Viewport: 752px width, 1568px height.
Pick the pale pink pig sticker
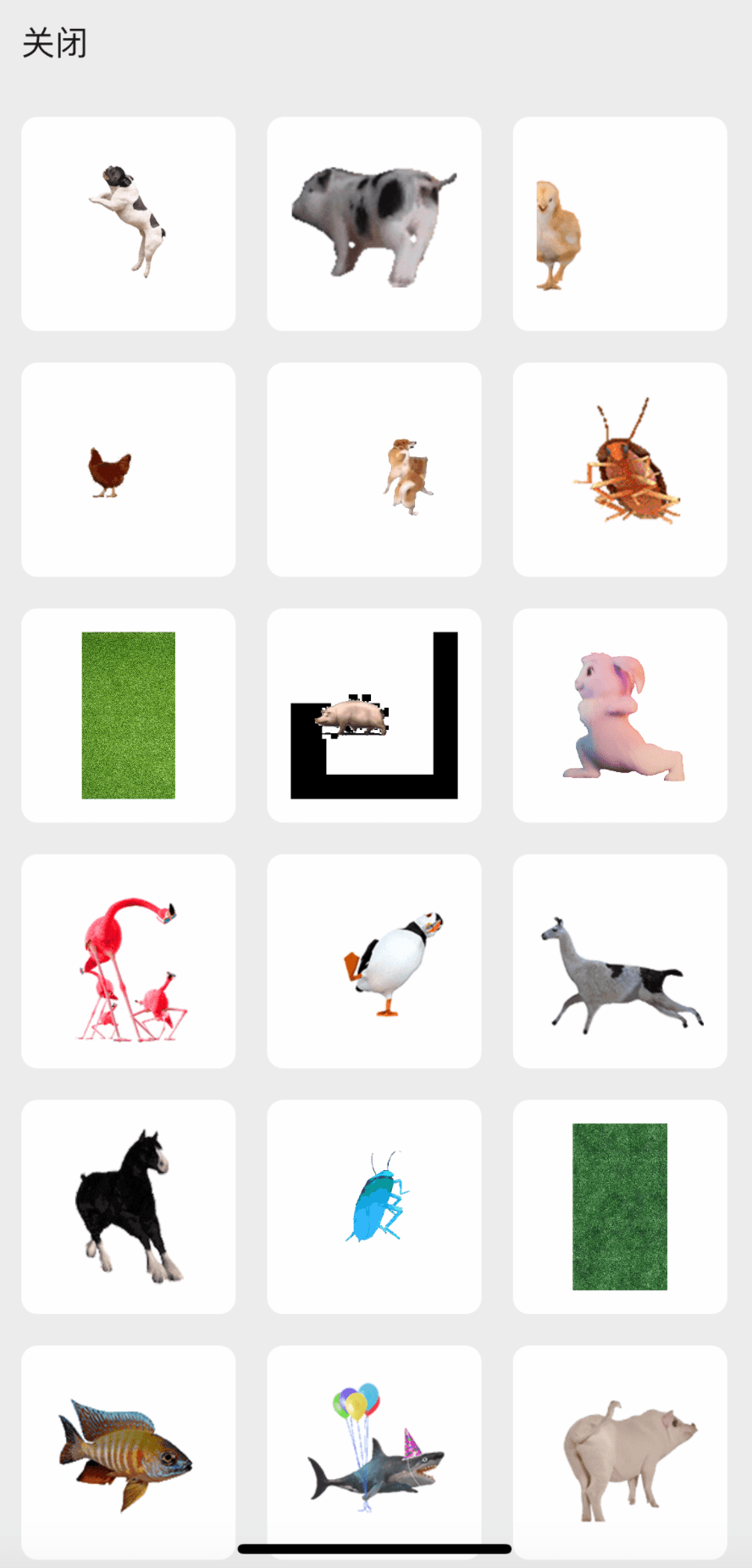pyautogui.click(x=620, y=1452)
